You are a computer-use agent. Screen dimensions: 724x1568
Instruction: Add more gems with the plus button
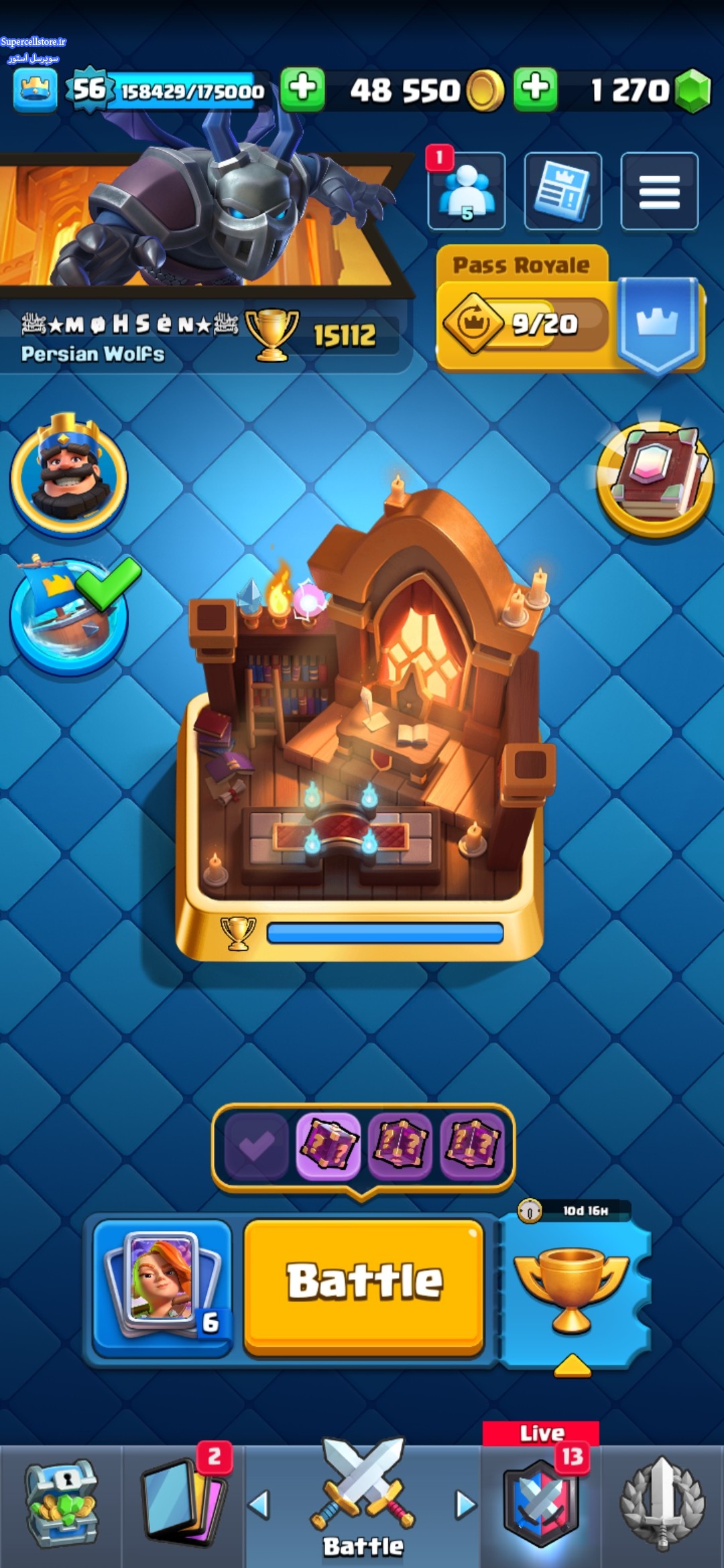535,89
